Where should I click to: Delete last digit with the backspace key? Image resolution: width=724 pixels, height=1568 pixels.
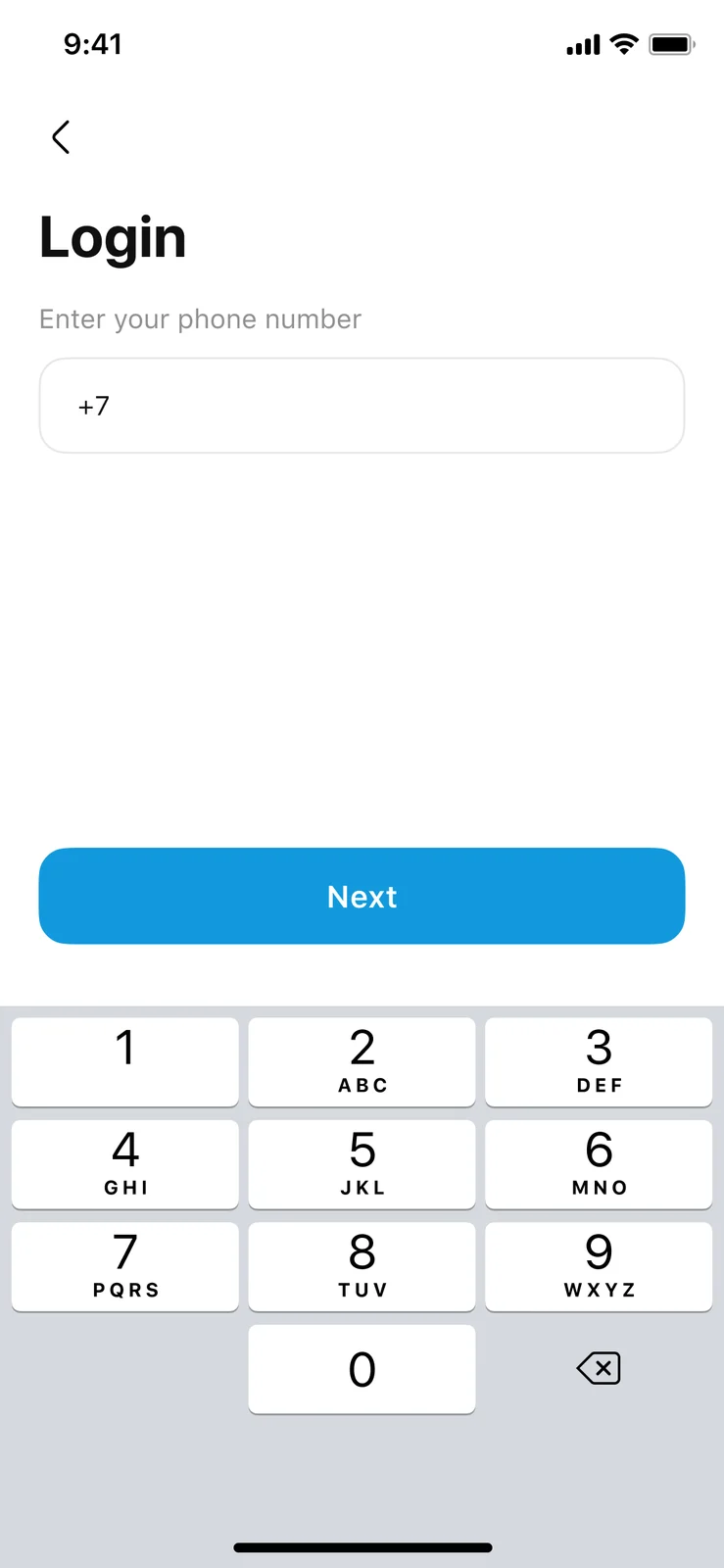[x=599, y=1368]
